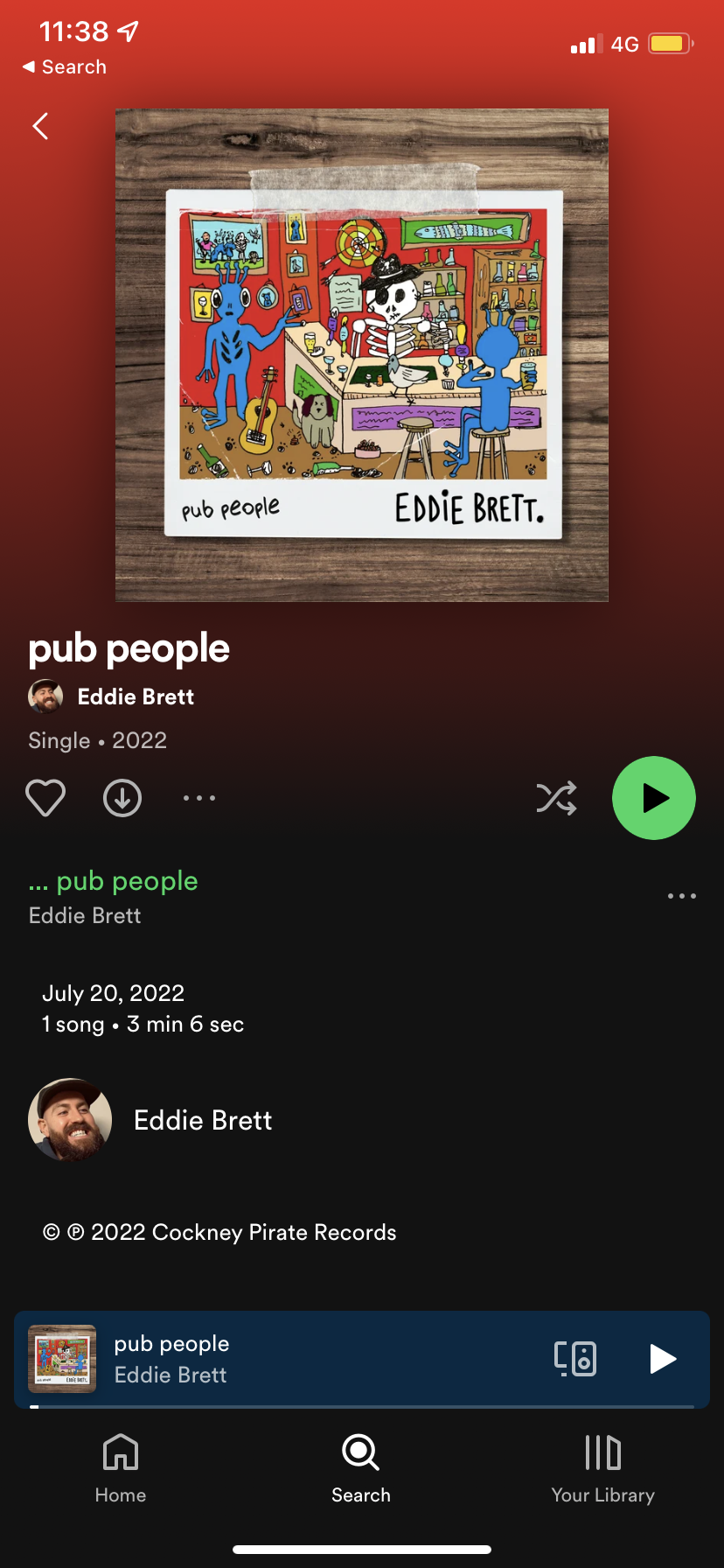This screenshot has height=1568, width=724.
Task: Choose a device to play on
Action: click(x=575, y=1359)
